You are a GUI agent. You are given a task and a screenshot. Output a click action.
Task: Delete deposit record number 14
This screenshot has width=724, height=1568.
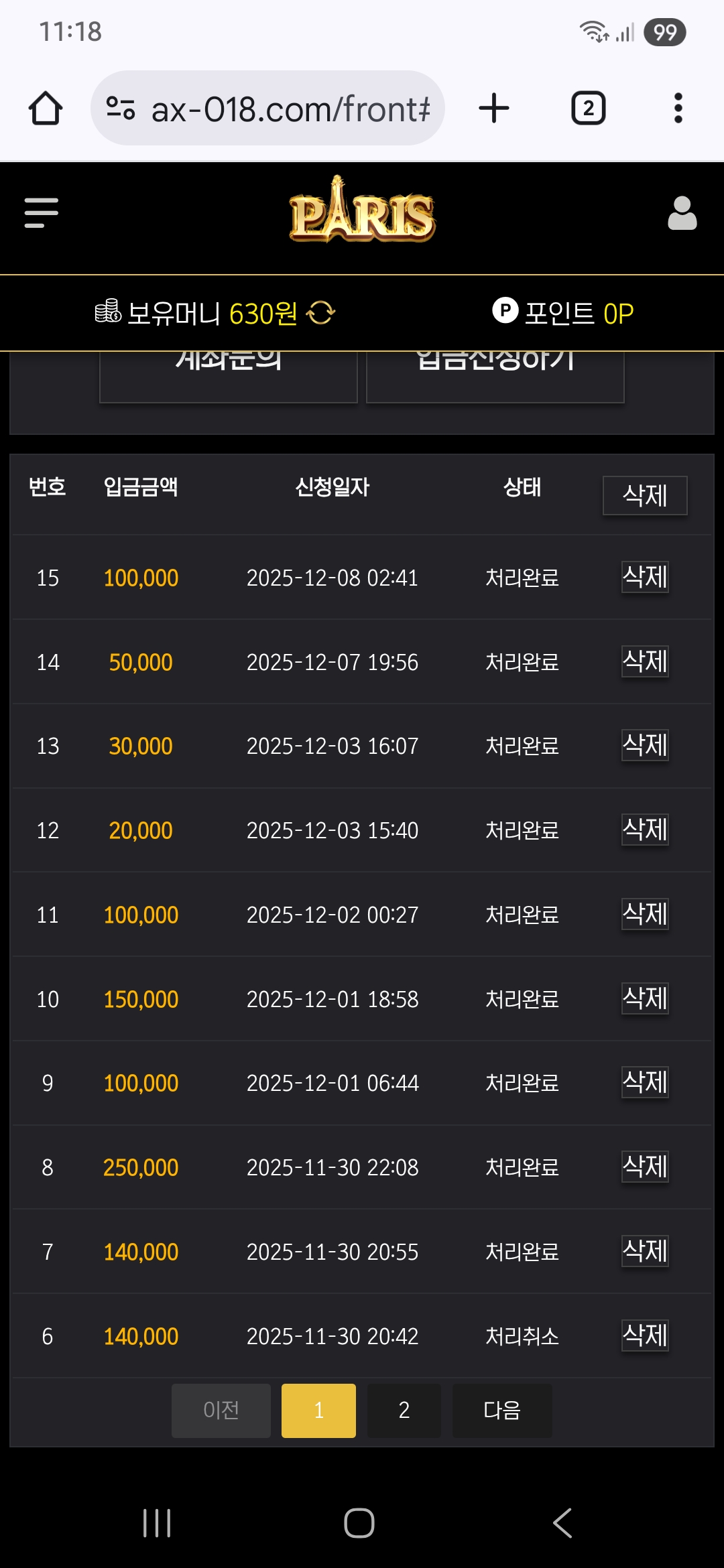[x=645, y=661]
